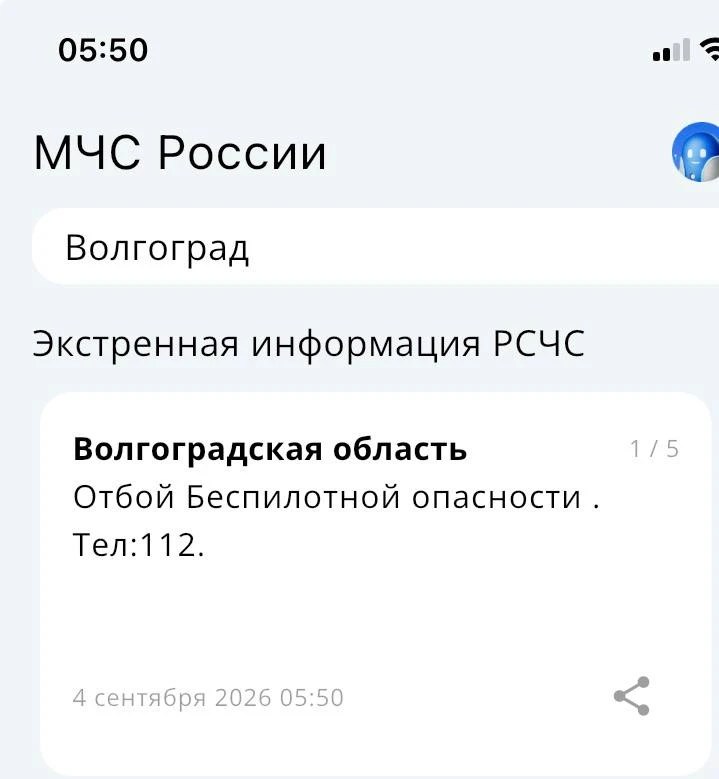
Task: Open the Волгоград city selector field
Action: click(376, 246)
